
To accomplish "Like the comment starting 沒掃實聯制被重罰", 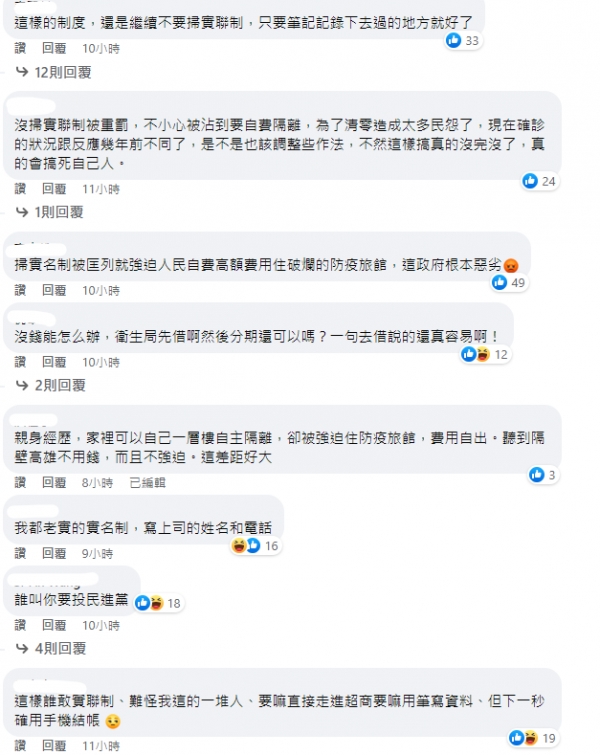I will click(x=21, y=188).
